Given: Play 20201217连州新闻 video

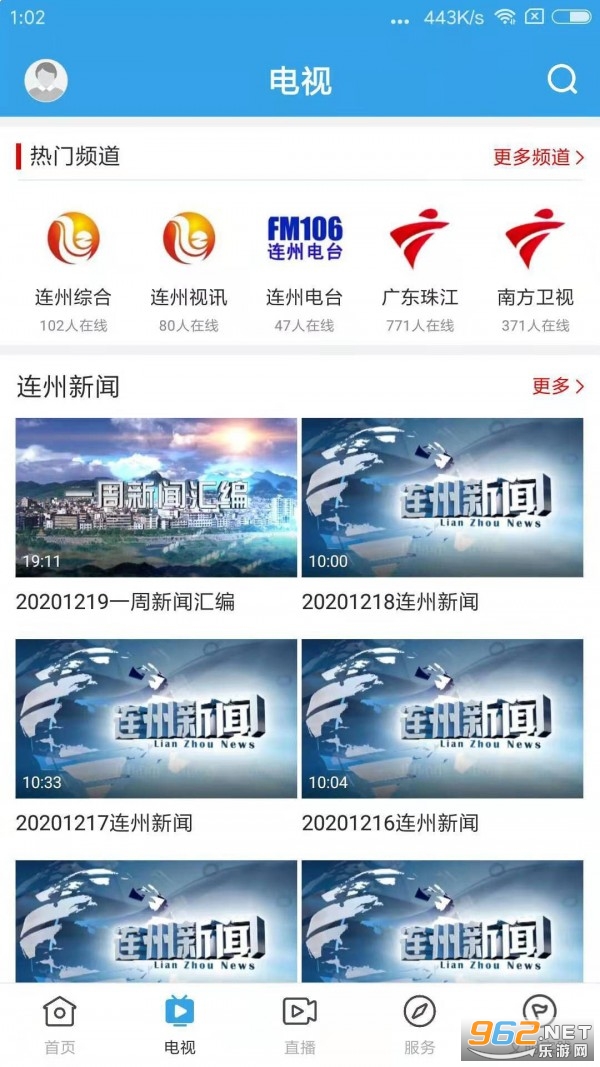Looking at the screenshot, I should tap(156, 718).
